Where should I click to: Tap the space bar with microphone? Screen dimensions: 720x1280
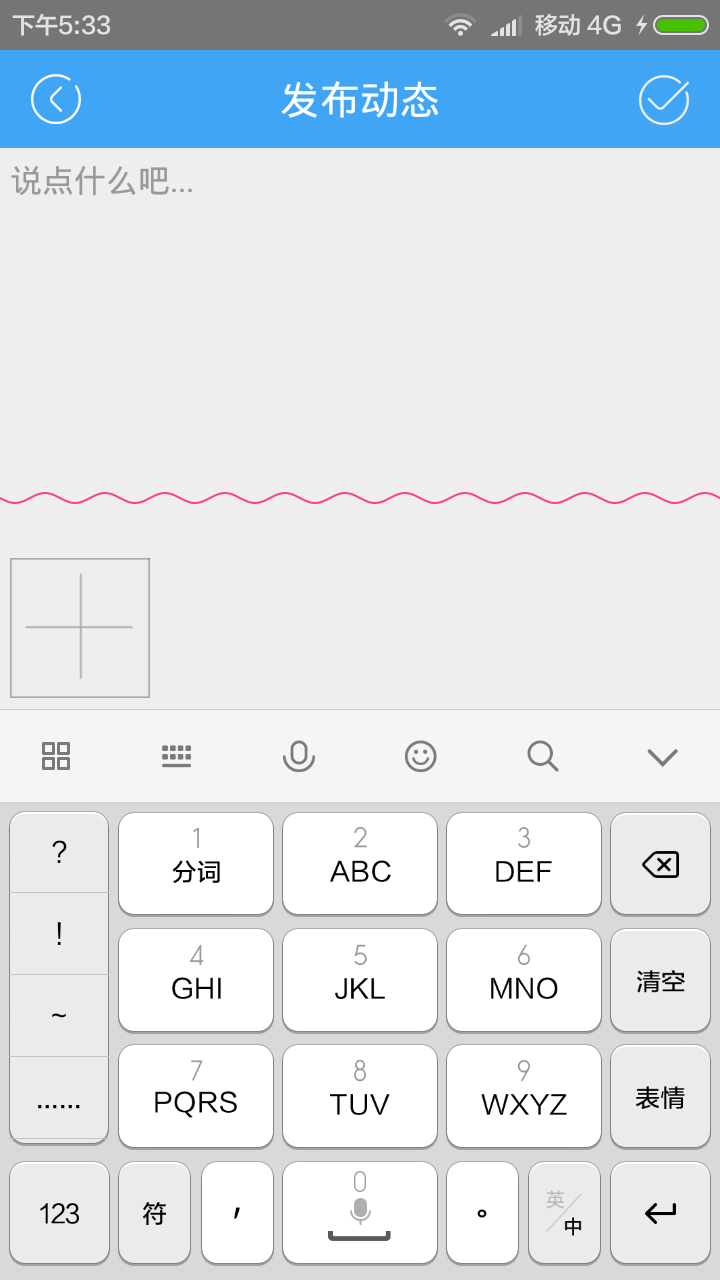[360, 1213]
